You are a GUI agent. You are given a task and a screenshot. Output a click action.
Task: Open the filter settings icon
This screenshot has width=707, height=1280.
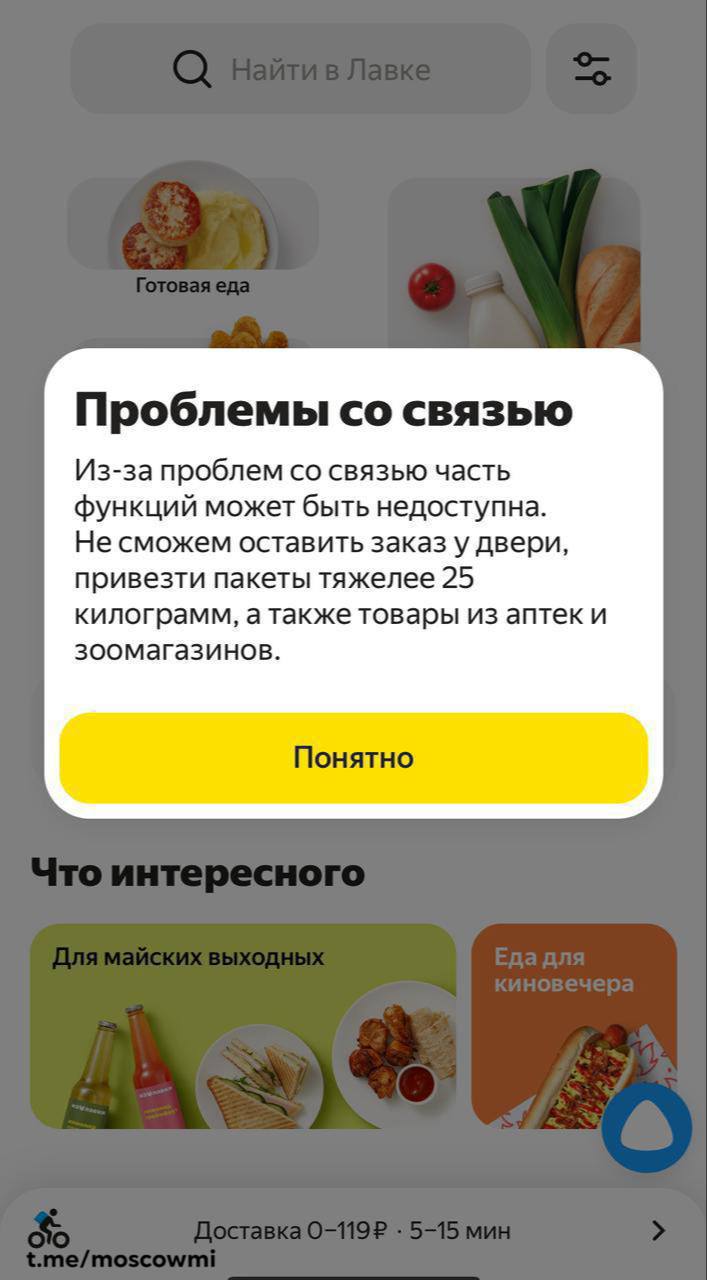[591, 69]
